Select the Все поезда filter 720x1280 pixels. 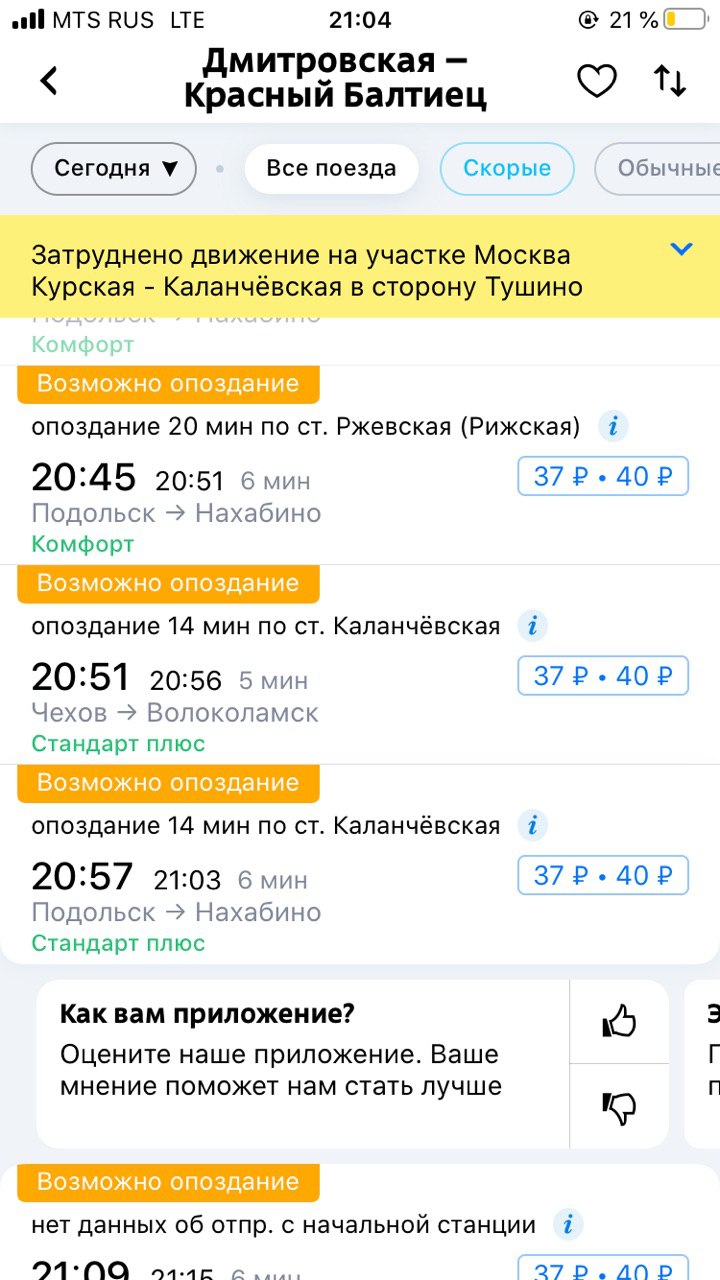[x=331, y=168]
